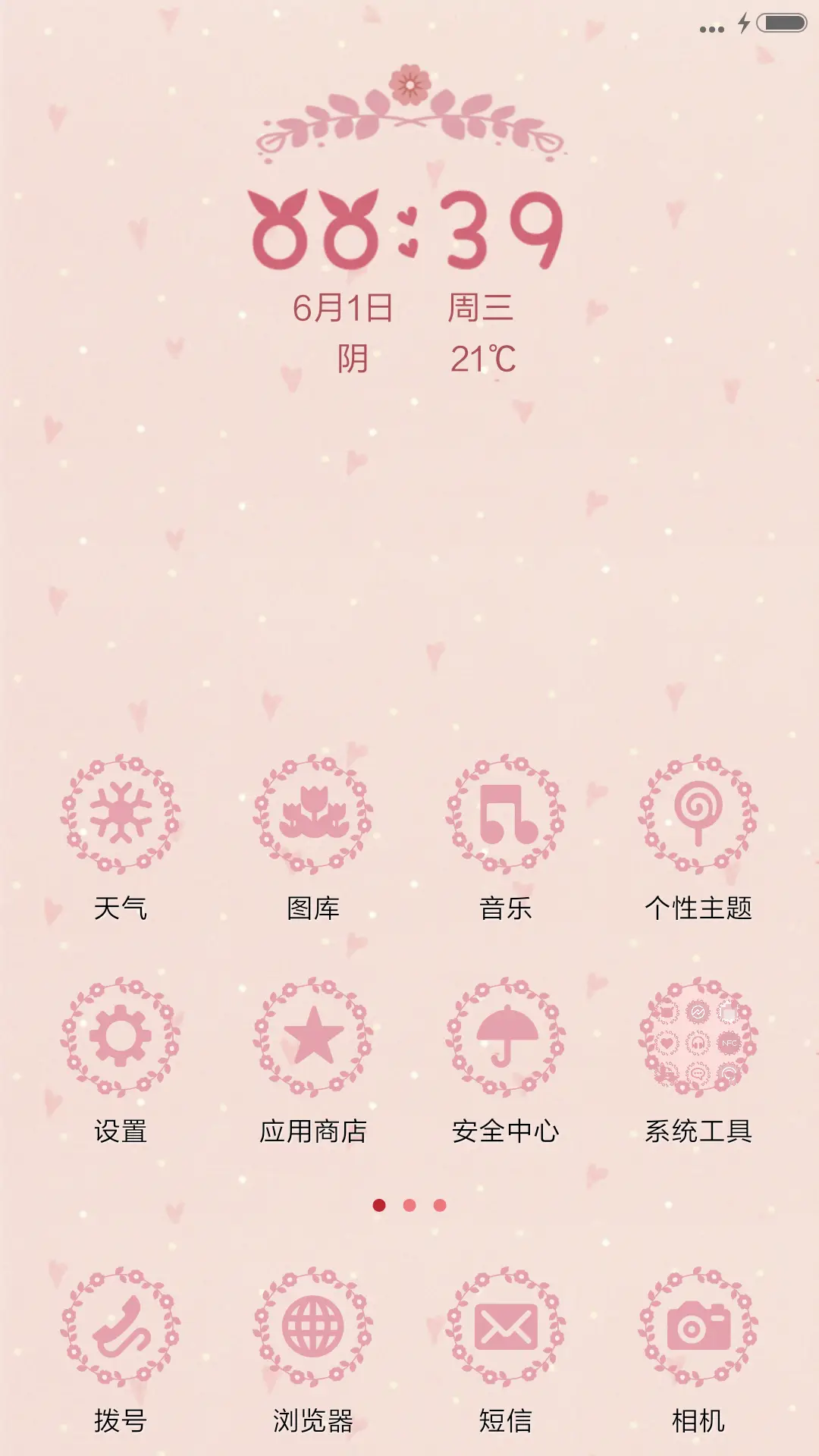
Task: Open 安全中心 security center
Action: pyautogui.click(x=504, y=1043)
